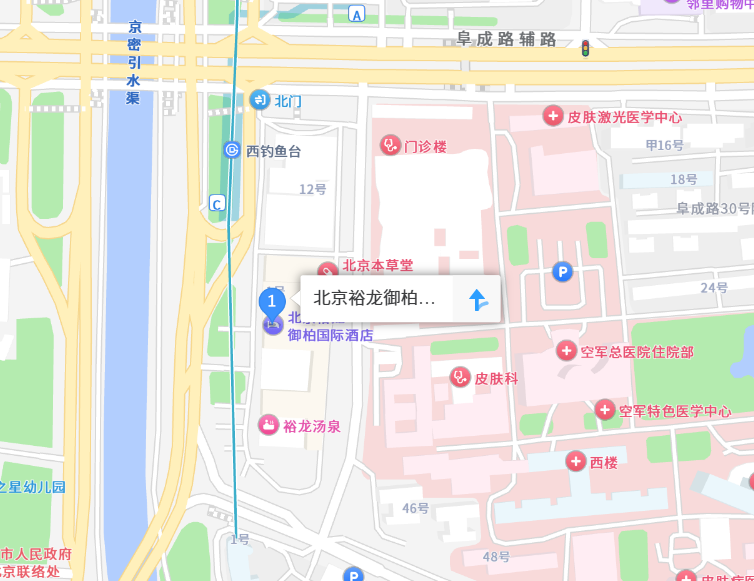This screenshot has width=754, height=581.
Task: Open the 北京裕龙御柏 callout bubble
Action: pyautogui.click(x=376, y=298)
